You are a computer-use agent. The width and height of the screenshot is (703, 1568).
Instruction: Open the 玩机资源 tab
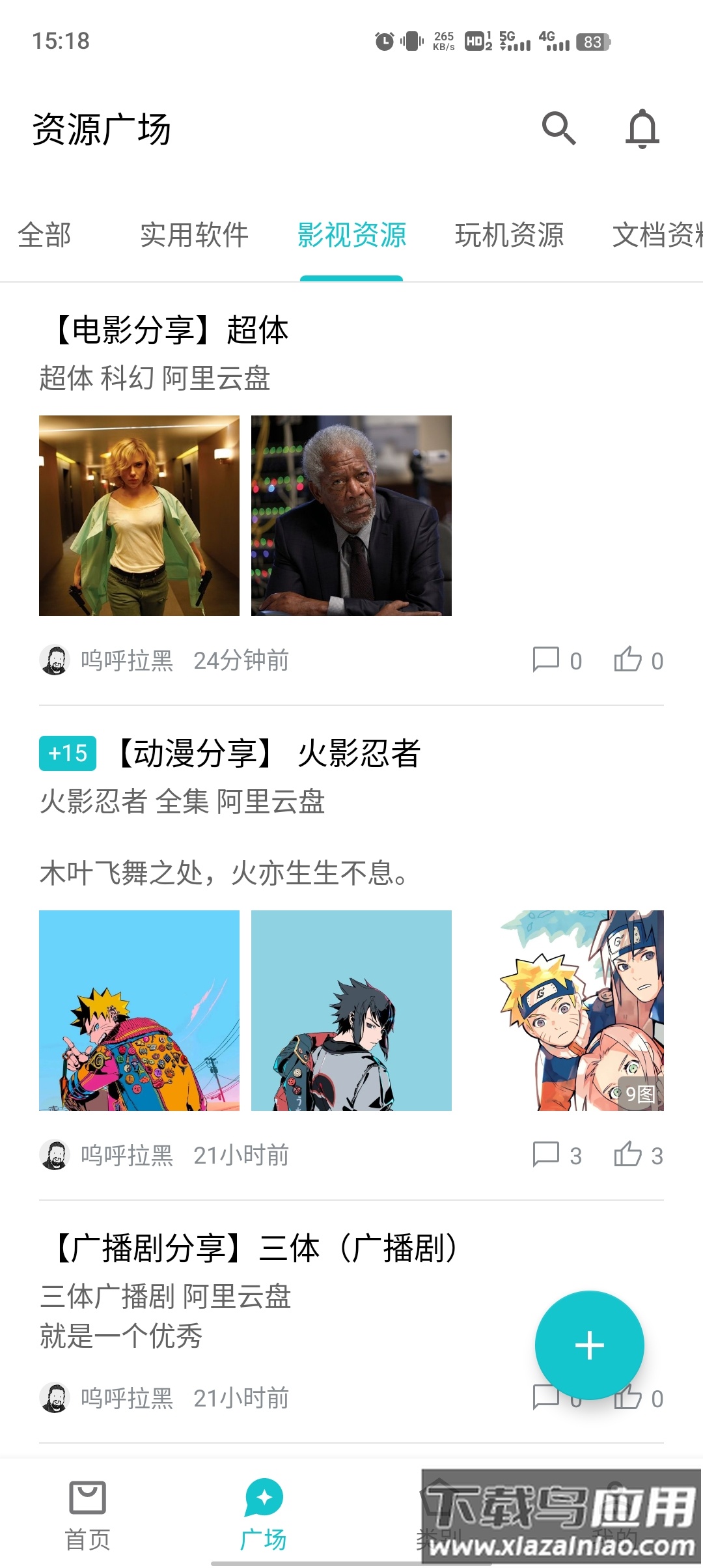[510, 236]
